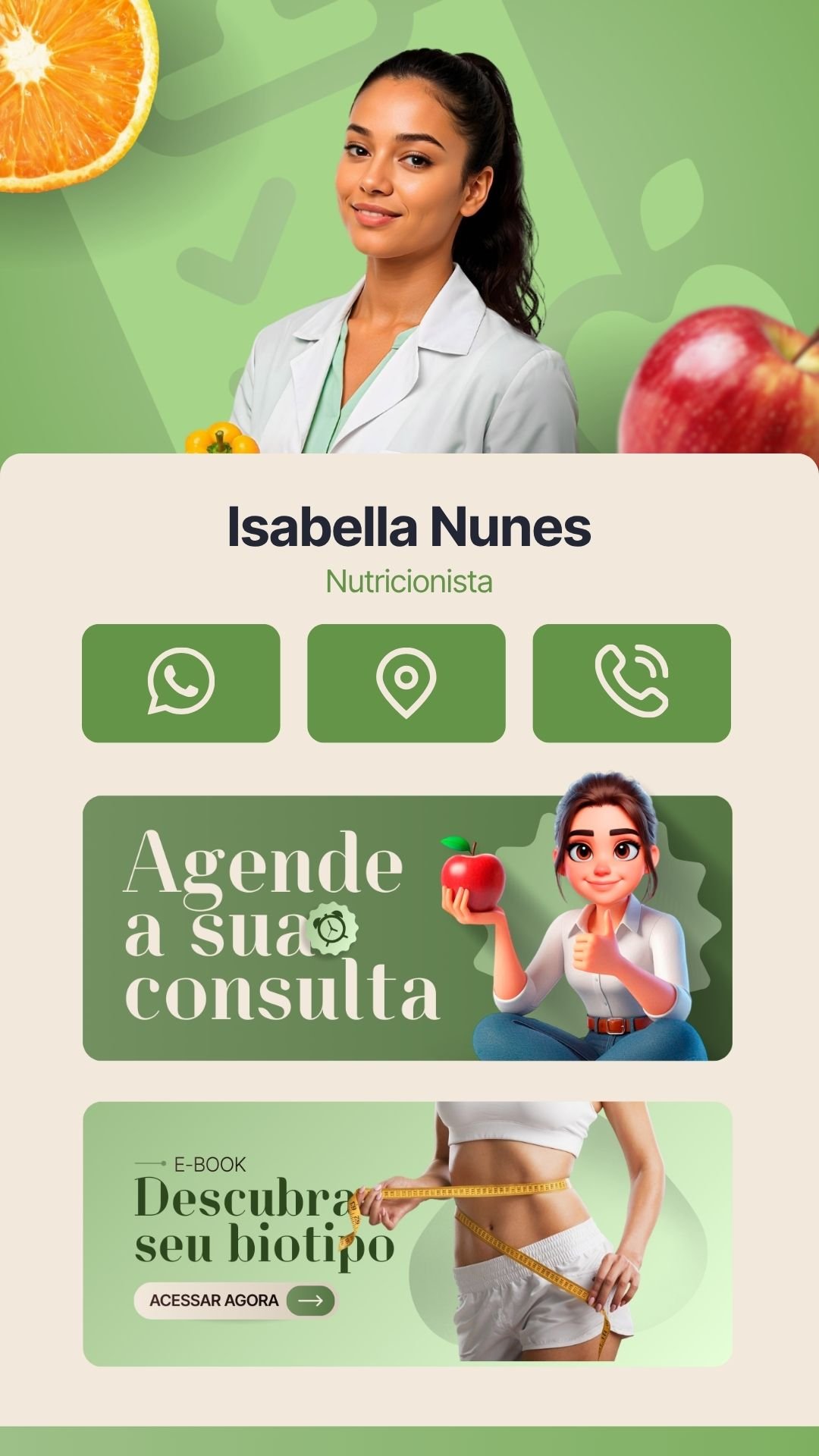Click the alarm clock icon on the consulta banner
The width and height of the screenshot is (819, 1456).
(x=334, y=926)
